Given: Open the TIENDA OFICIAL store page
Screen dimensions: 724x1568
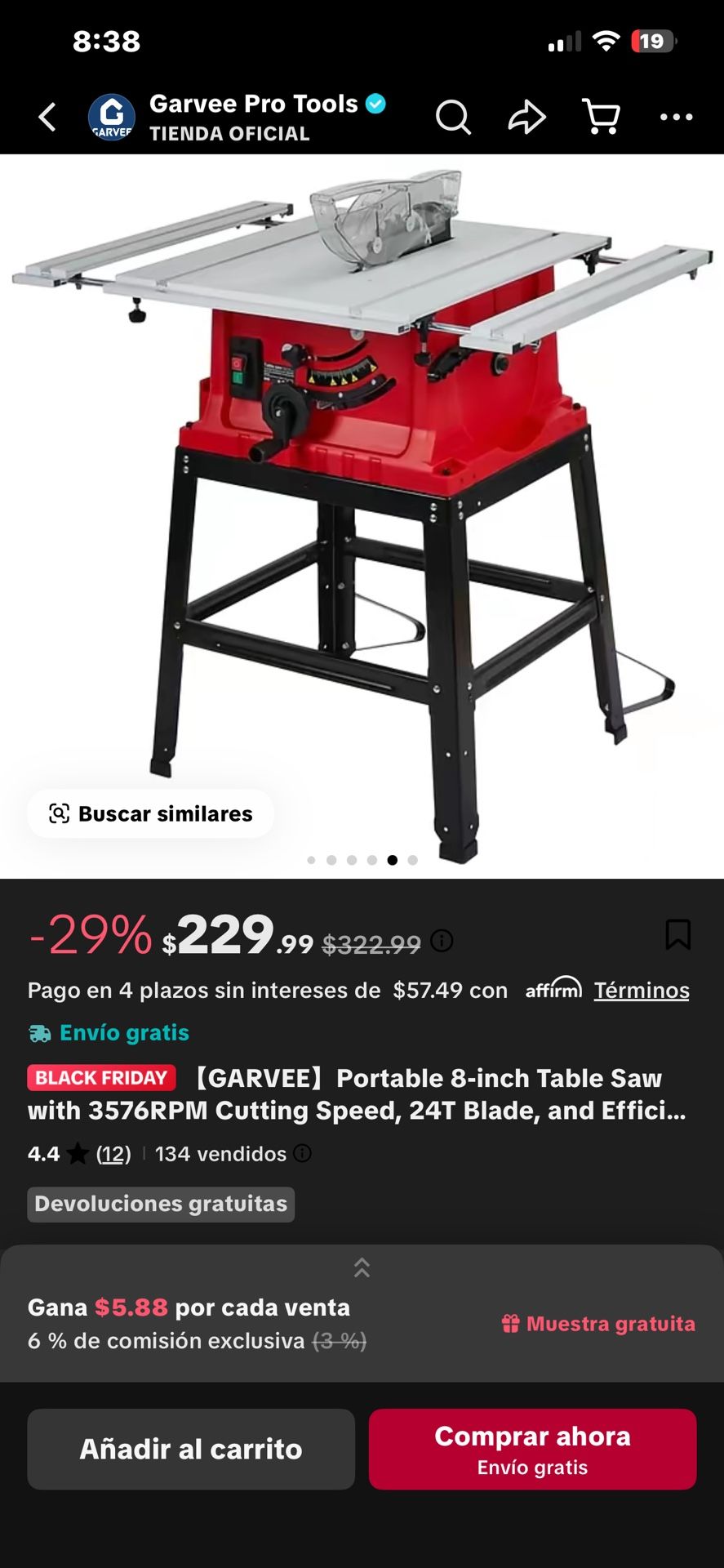Looking at the screenshot, I should [231, 135].
